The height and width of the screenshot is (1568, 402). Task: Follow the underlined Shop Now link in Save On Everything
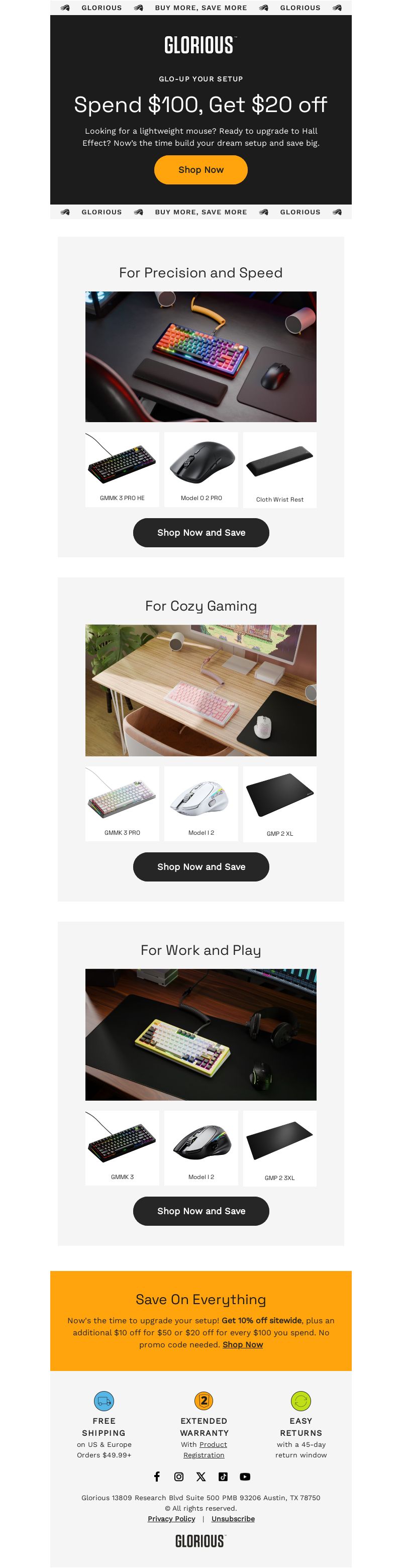[x=243, y=1344]
